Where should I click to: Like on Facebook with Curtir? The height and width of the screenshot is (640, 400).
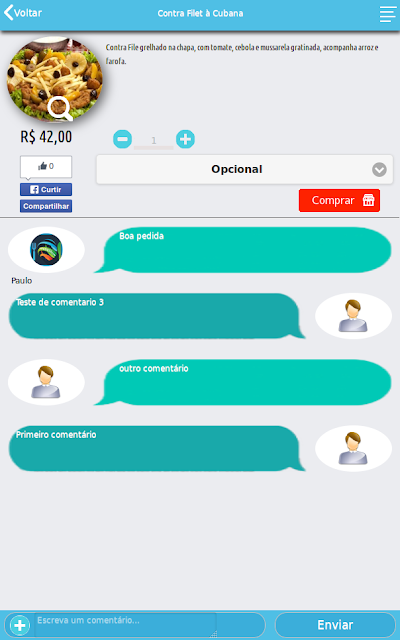pos(46,189)
